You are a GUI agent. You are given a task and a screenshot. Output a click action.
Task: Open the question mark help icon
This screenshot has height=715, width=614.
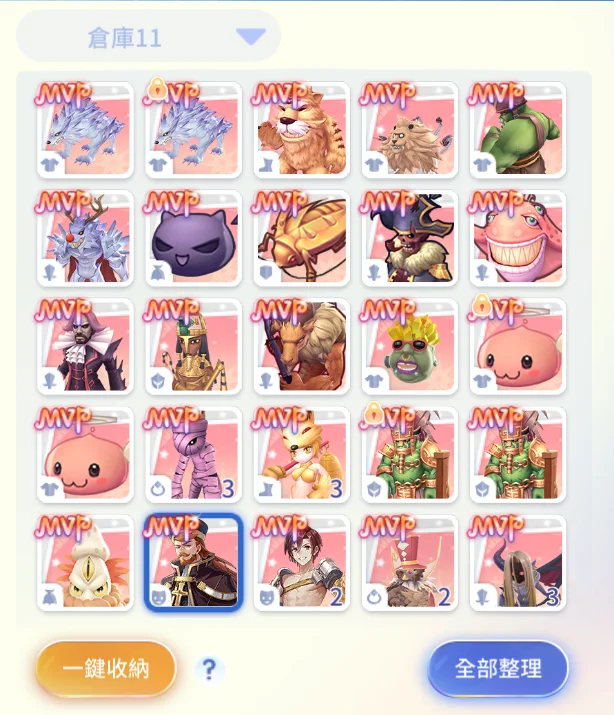(x=208, y=669)
